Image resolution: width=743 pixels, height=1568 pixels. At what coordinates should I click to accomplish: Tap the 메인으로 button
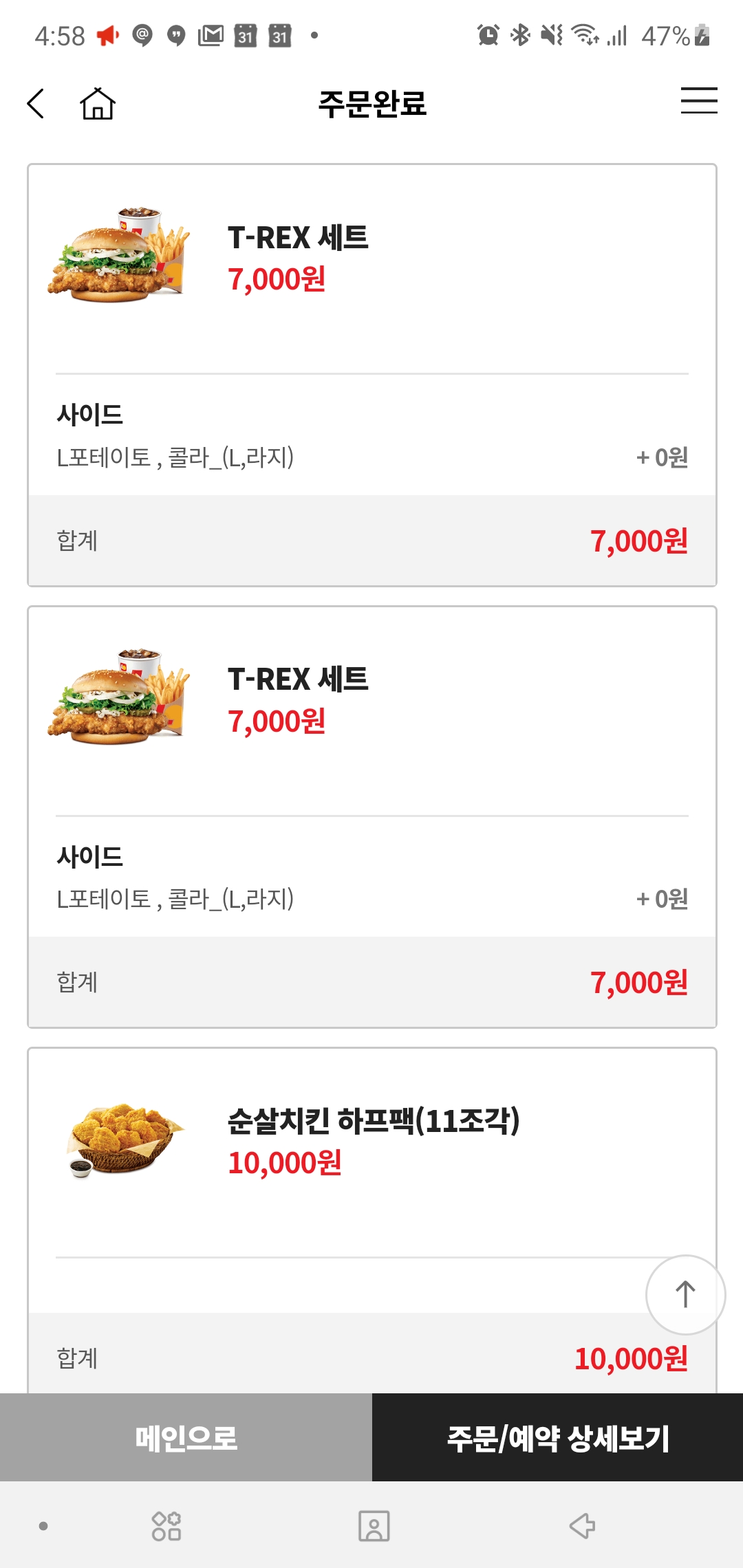click(186, 1437)
